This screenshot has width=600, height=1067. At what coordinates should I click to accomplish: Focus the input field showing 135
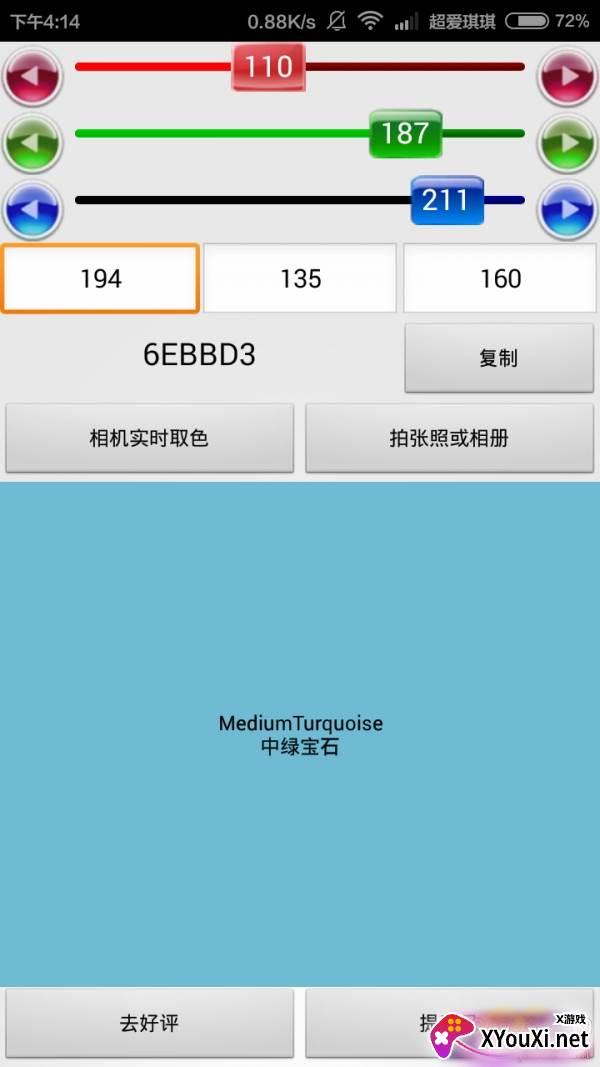(x=300, y=278)
